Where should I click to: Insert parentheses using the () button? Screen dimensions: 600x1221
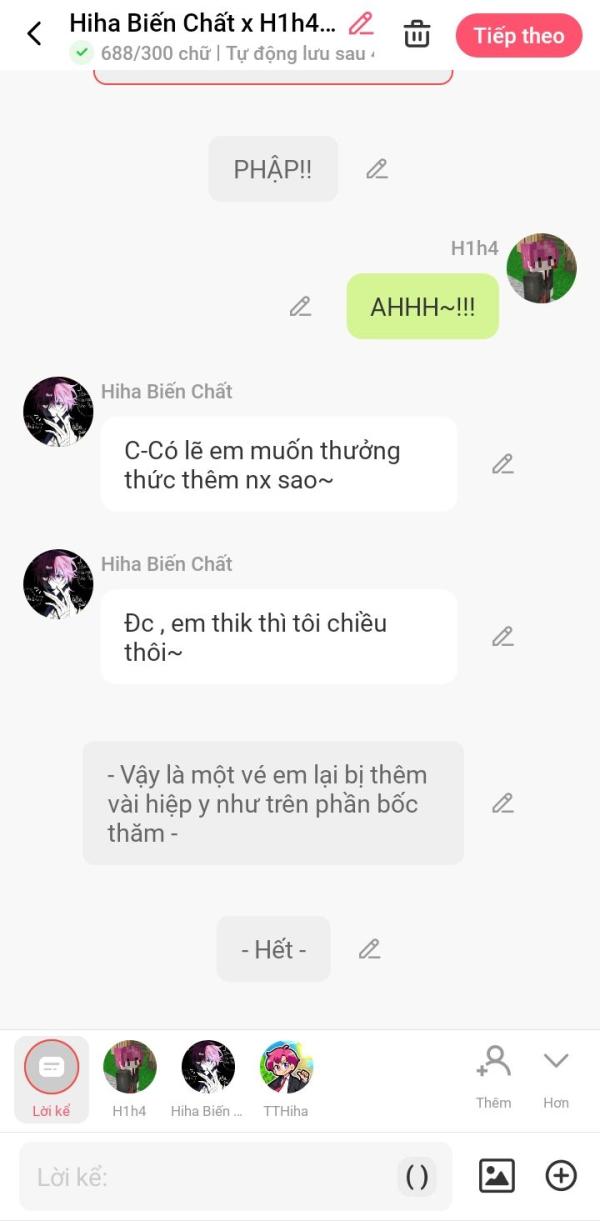(x=417, y=1177)
